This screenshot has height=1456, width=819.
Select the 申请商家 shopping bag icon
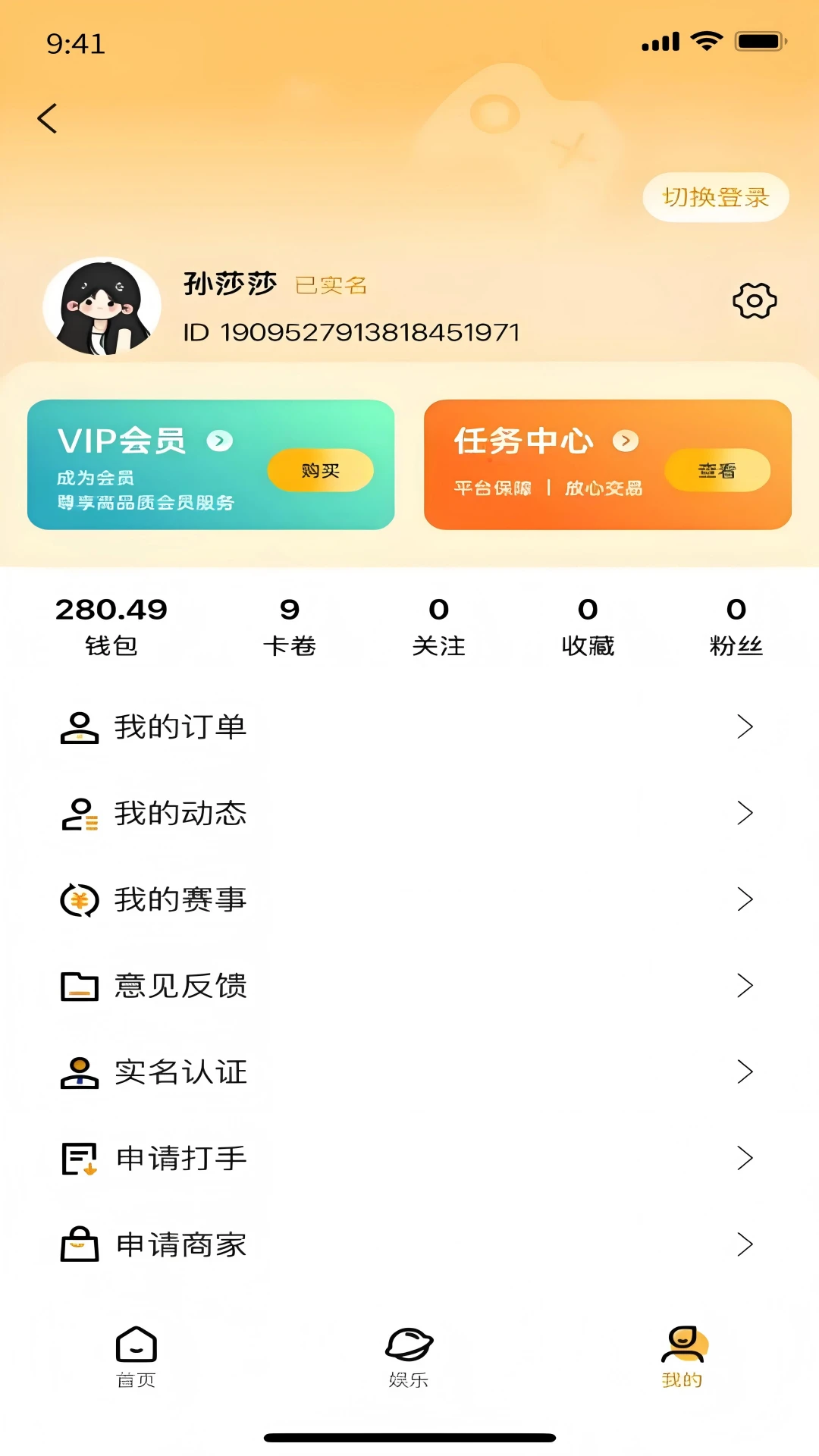click(79, 1243)
